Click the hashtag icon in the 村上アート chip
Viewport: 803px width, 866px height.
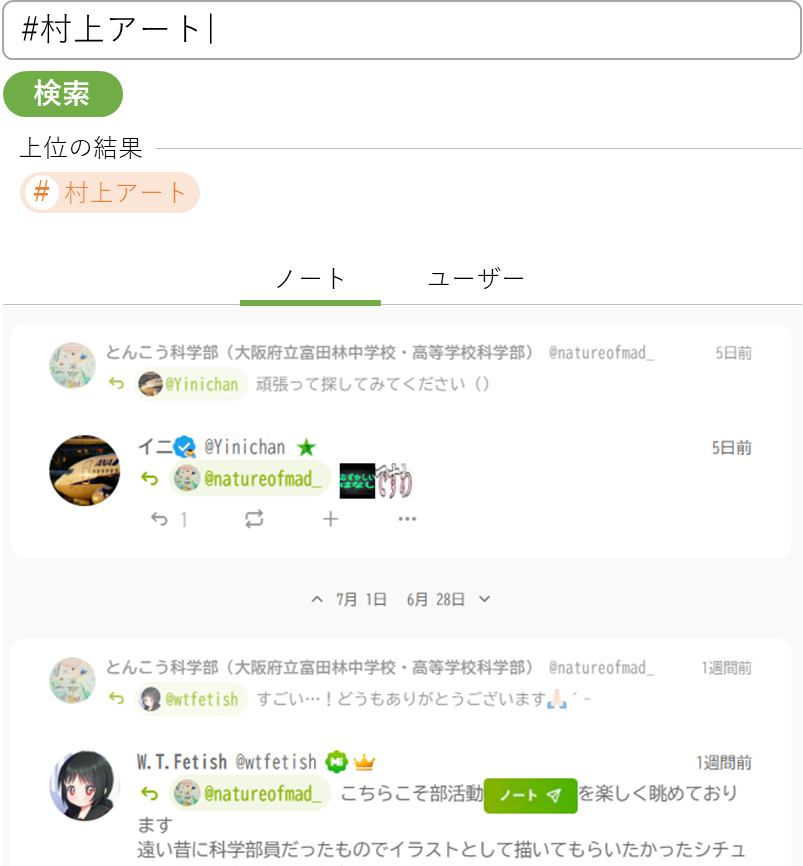pyautogui.click(x=40, y=192)
